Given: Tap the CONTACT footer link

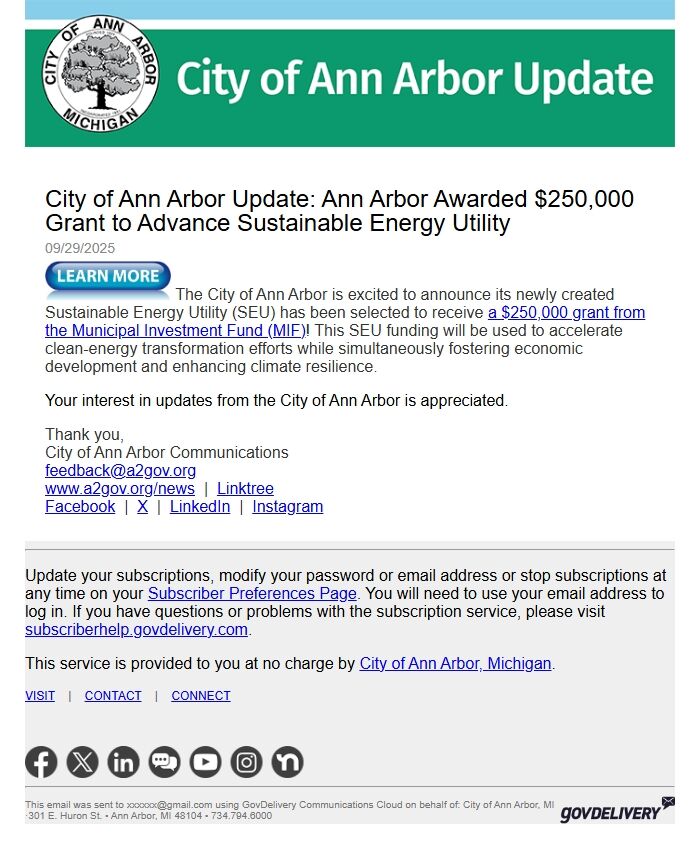Looking at the screenshot, I should [x=113, y=696].
